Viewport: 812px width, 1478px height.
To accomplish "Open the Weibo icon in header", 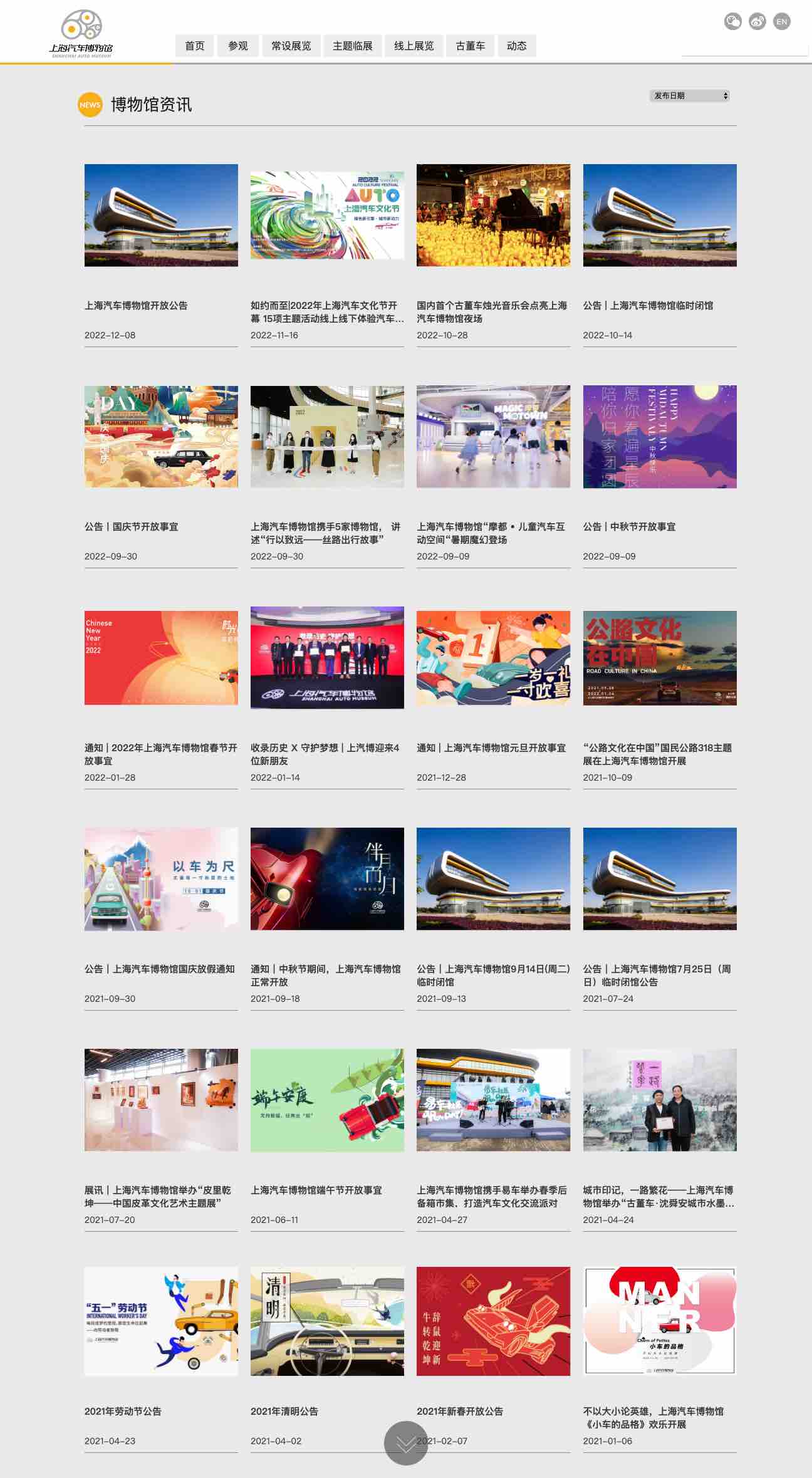I will click(757, 22).
